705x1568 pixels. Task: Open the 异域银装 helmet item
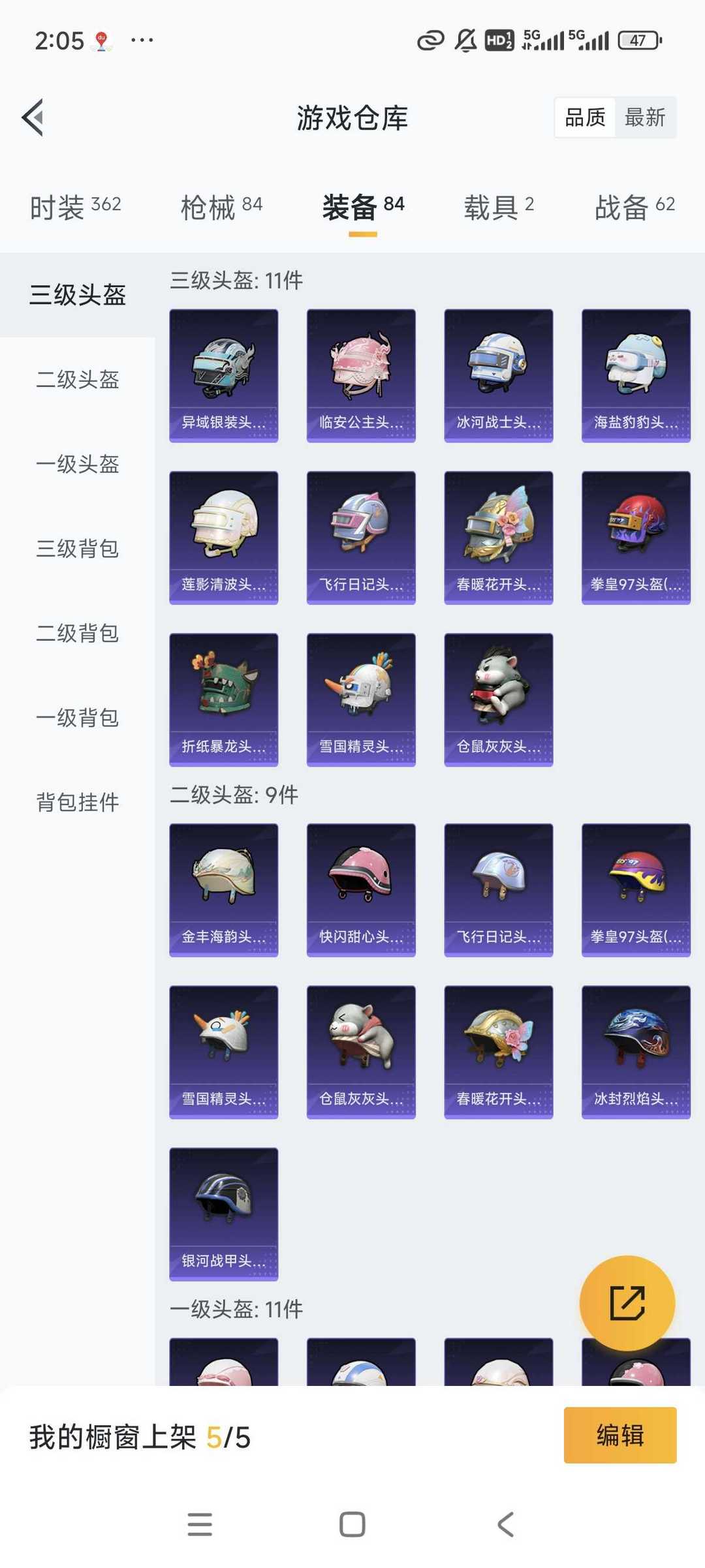pos(224,376)
